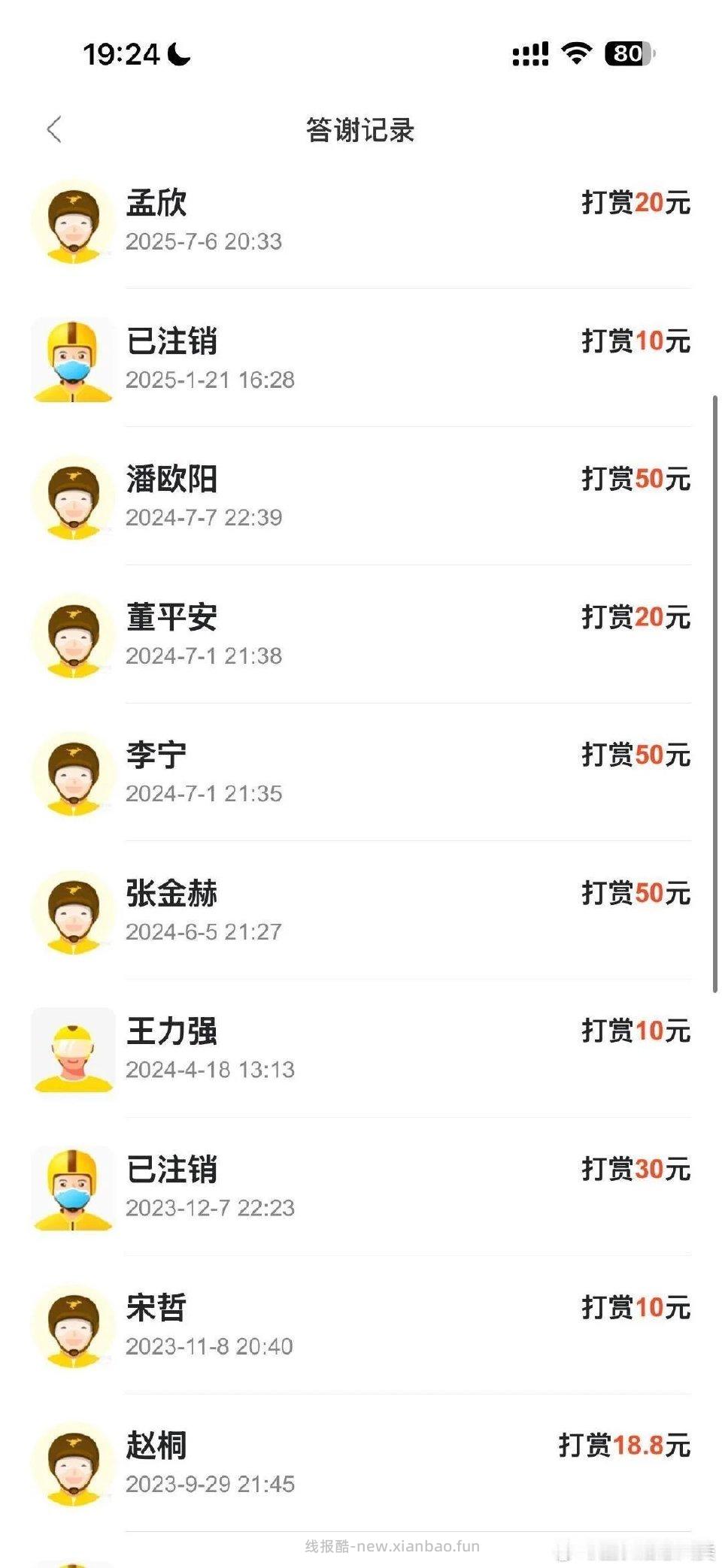Tap the 打赏50元 amount next to 潘欧阳
722x1568 pixels.
click(x=637, y=481)
